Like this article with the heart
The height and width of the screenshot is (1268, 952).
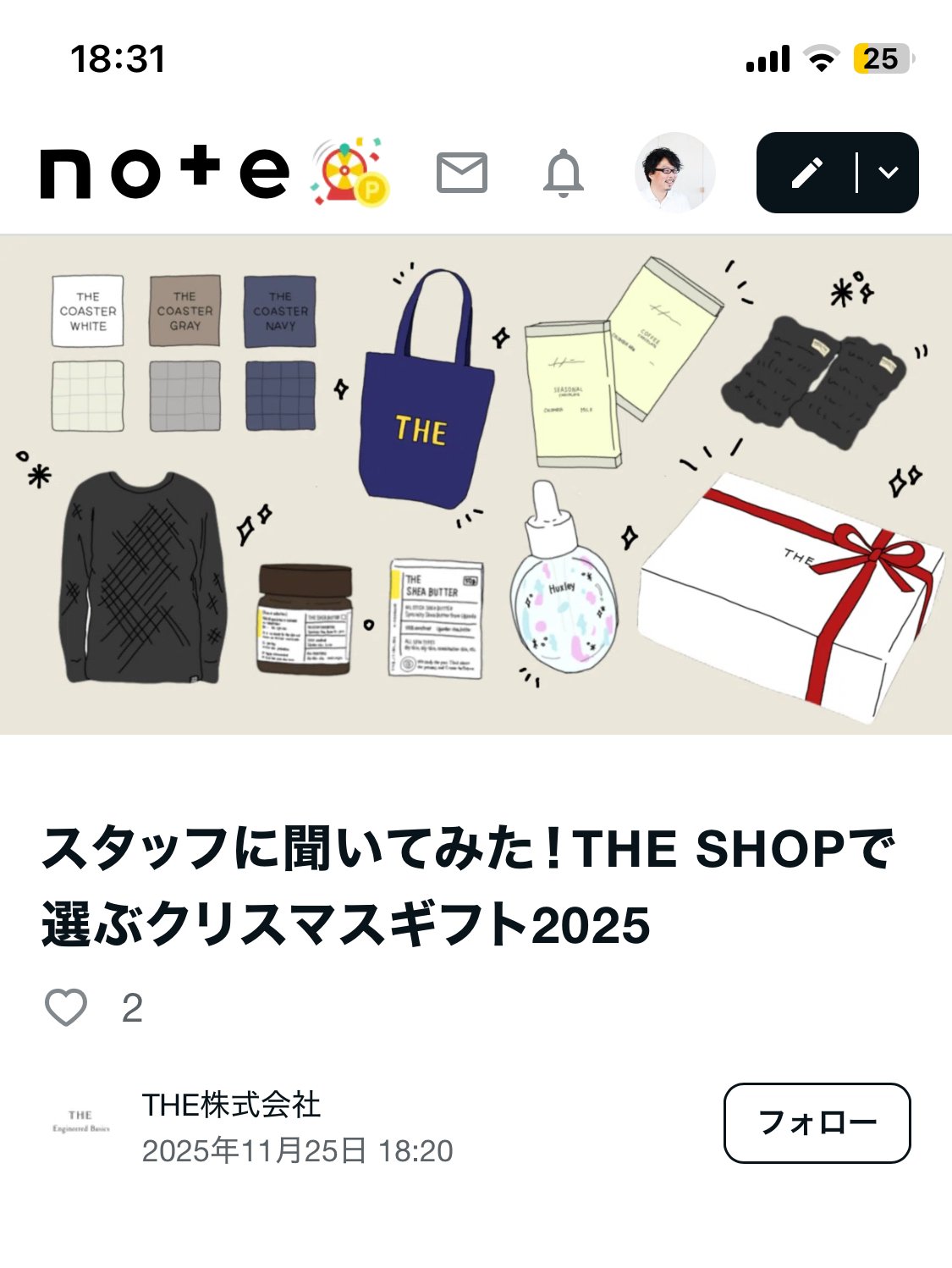[x=66, y=1007]
